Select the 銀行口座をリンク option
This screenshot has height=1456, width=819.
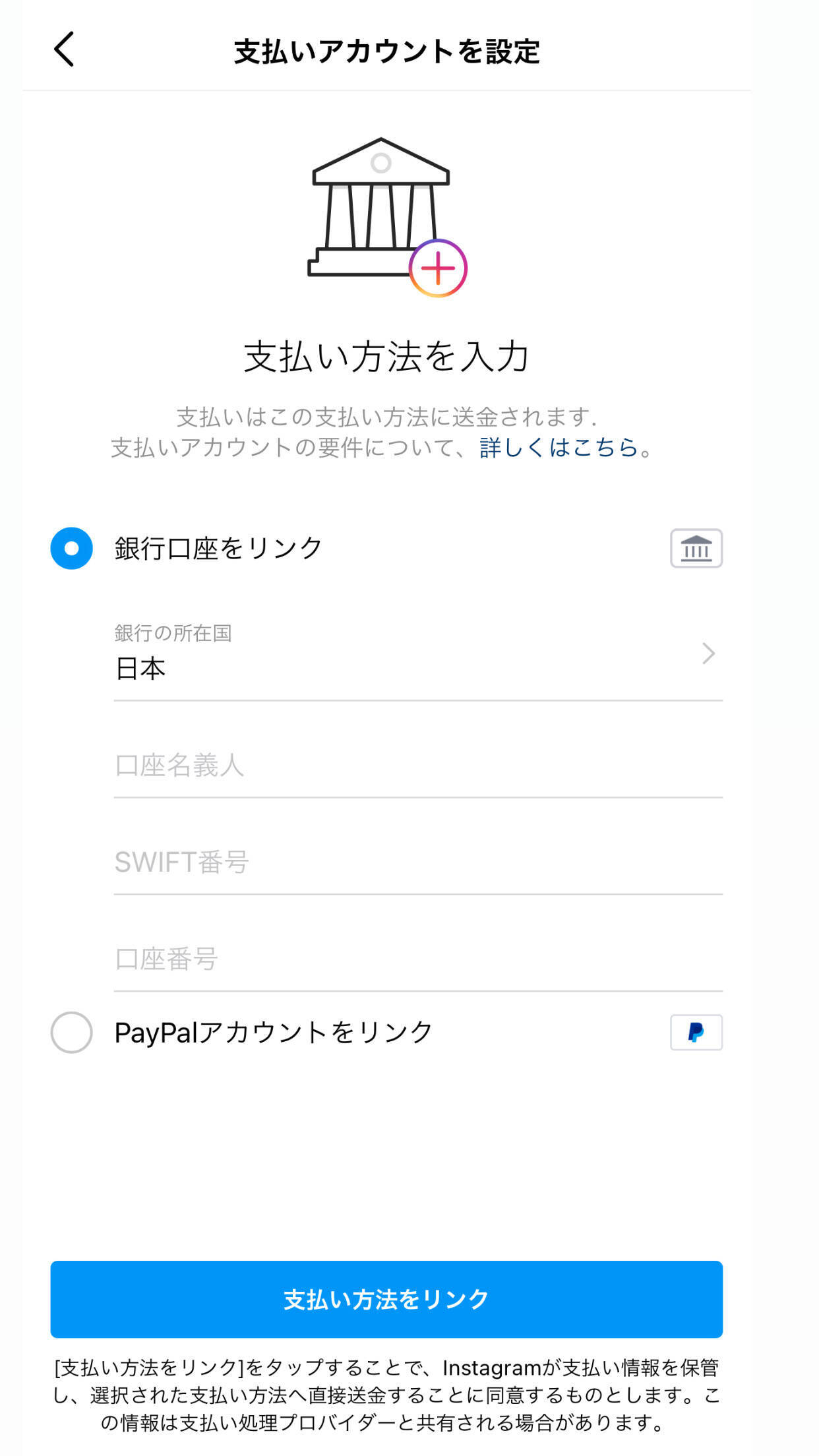72,548
